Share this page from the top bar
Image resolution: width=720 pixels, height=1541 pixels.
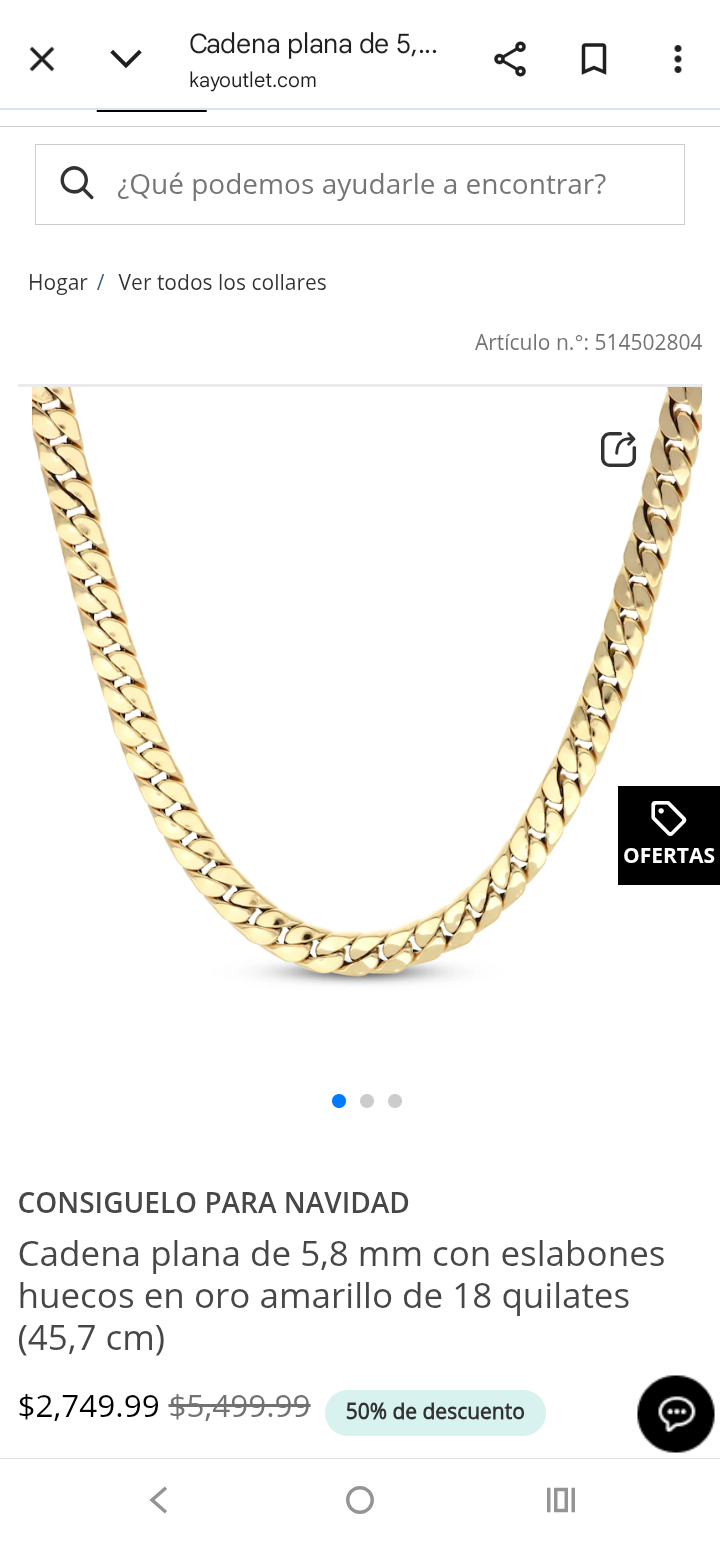(x=510, y=60)
